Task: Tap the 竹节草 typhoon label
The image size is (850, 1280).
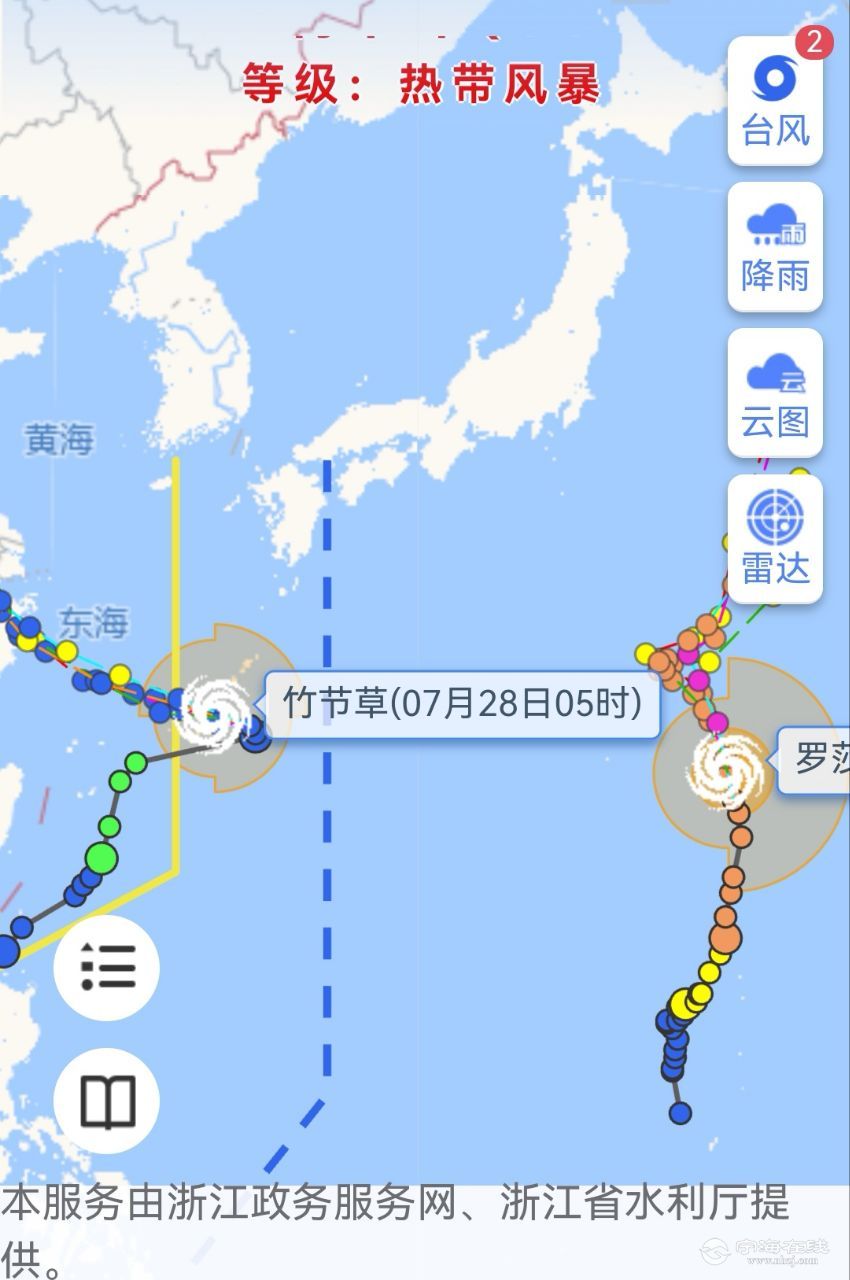Action: pos(462,703)
